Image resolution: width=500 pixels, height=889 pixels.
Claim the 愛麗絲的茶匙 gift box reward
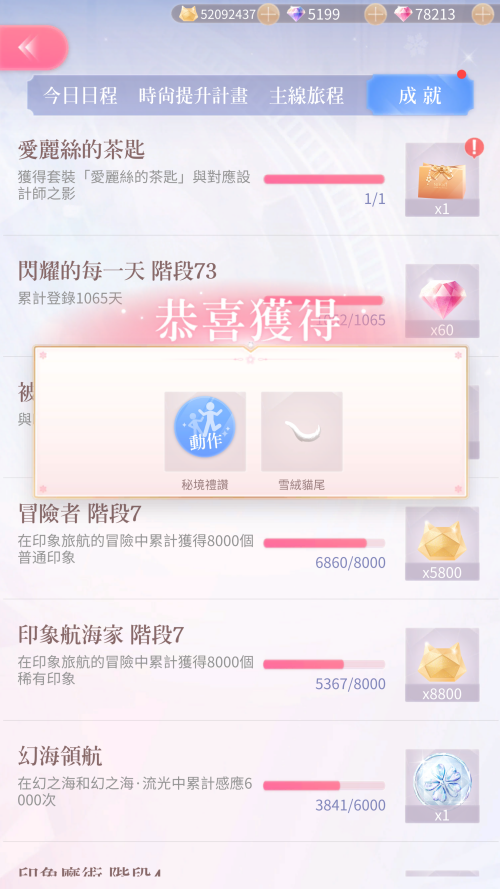click(x=442, y=180)
